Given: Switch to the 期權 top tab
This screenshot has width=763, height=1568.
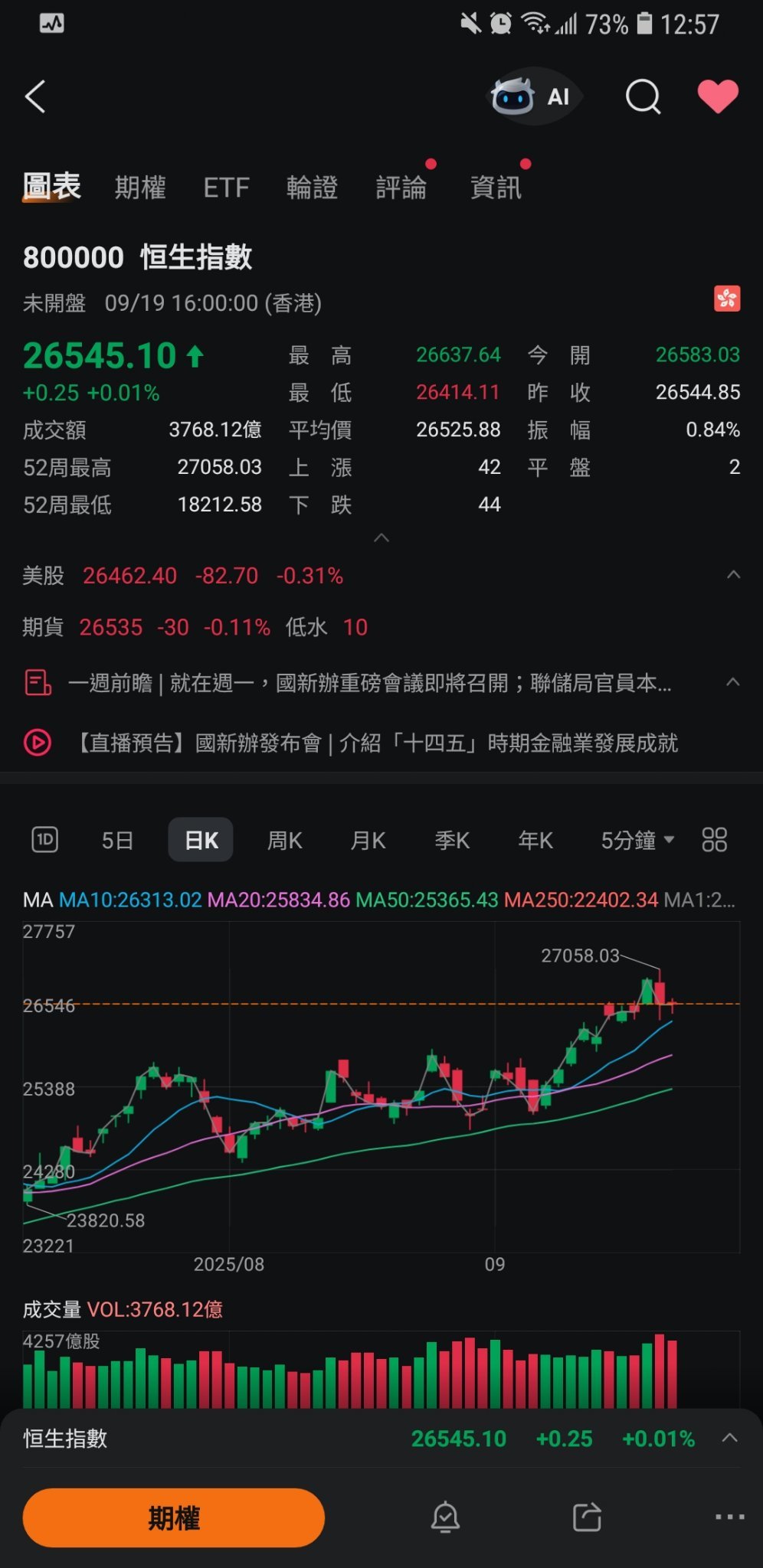Looking at the screenshot, I should [x=140, y=188].
